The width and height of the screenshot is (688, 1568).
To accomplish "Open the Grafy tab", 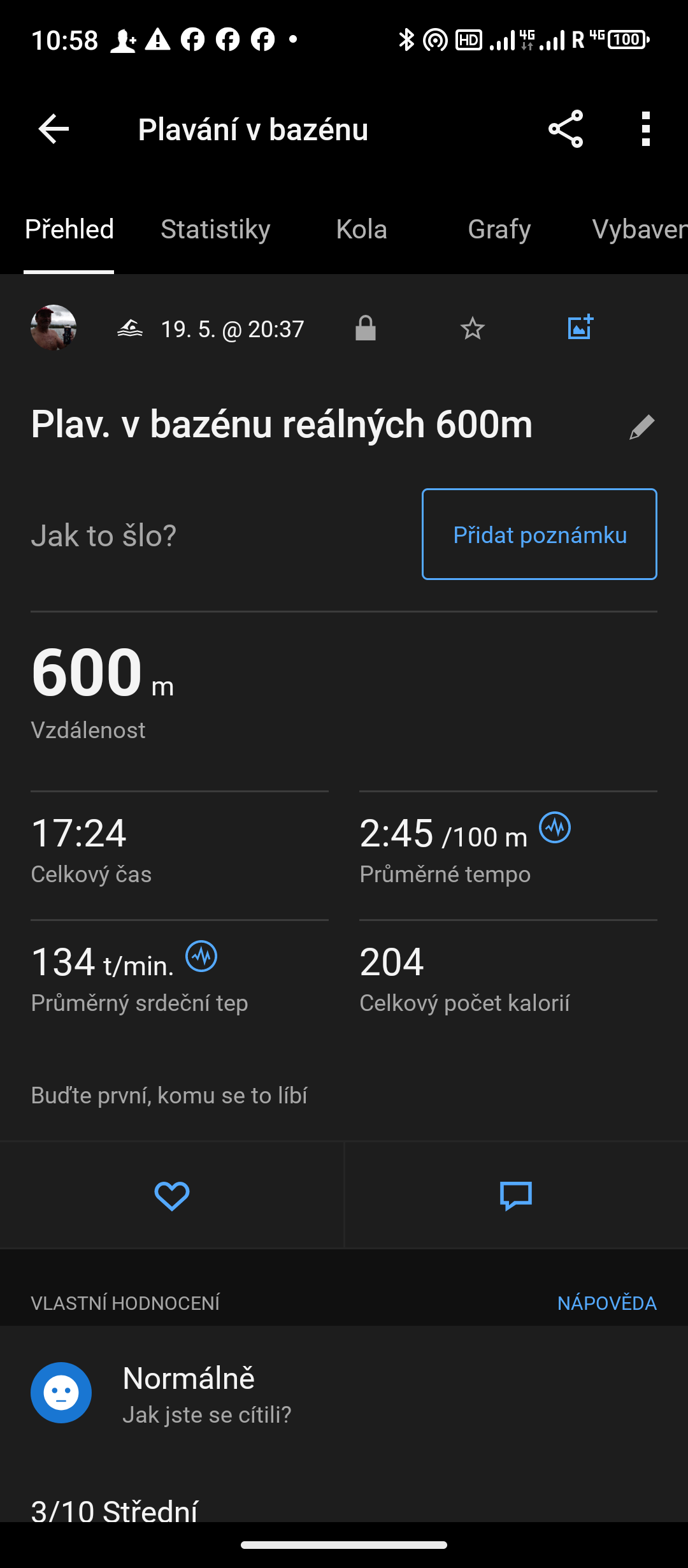I will (x=499, y=229).
